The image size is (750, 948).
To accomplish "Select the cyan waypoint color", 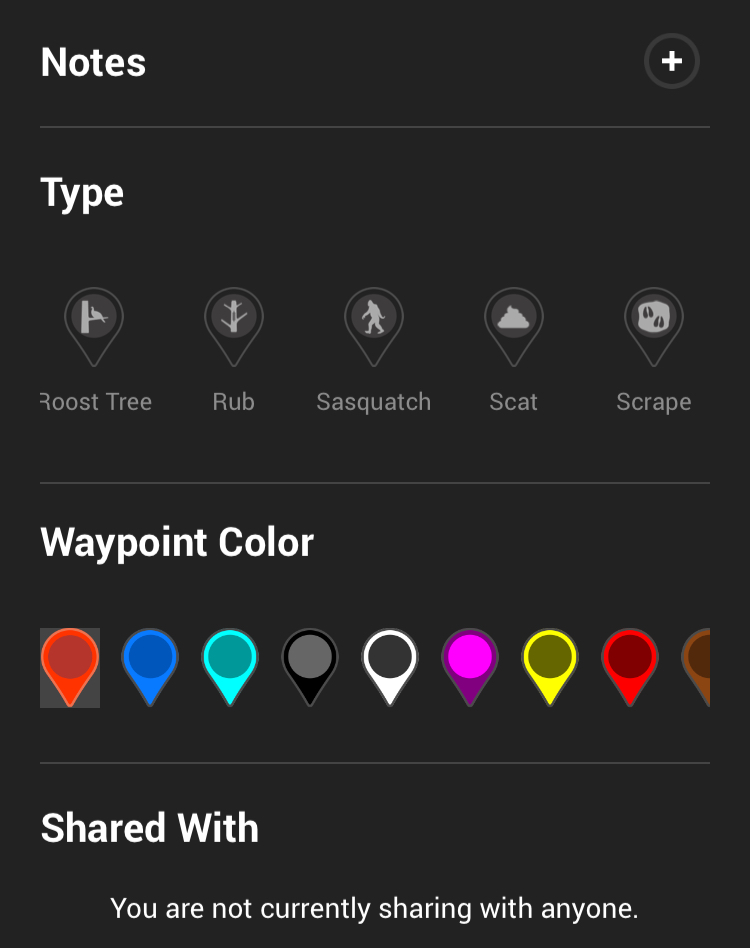I will click(x=230, y=665).
